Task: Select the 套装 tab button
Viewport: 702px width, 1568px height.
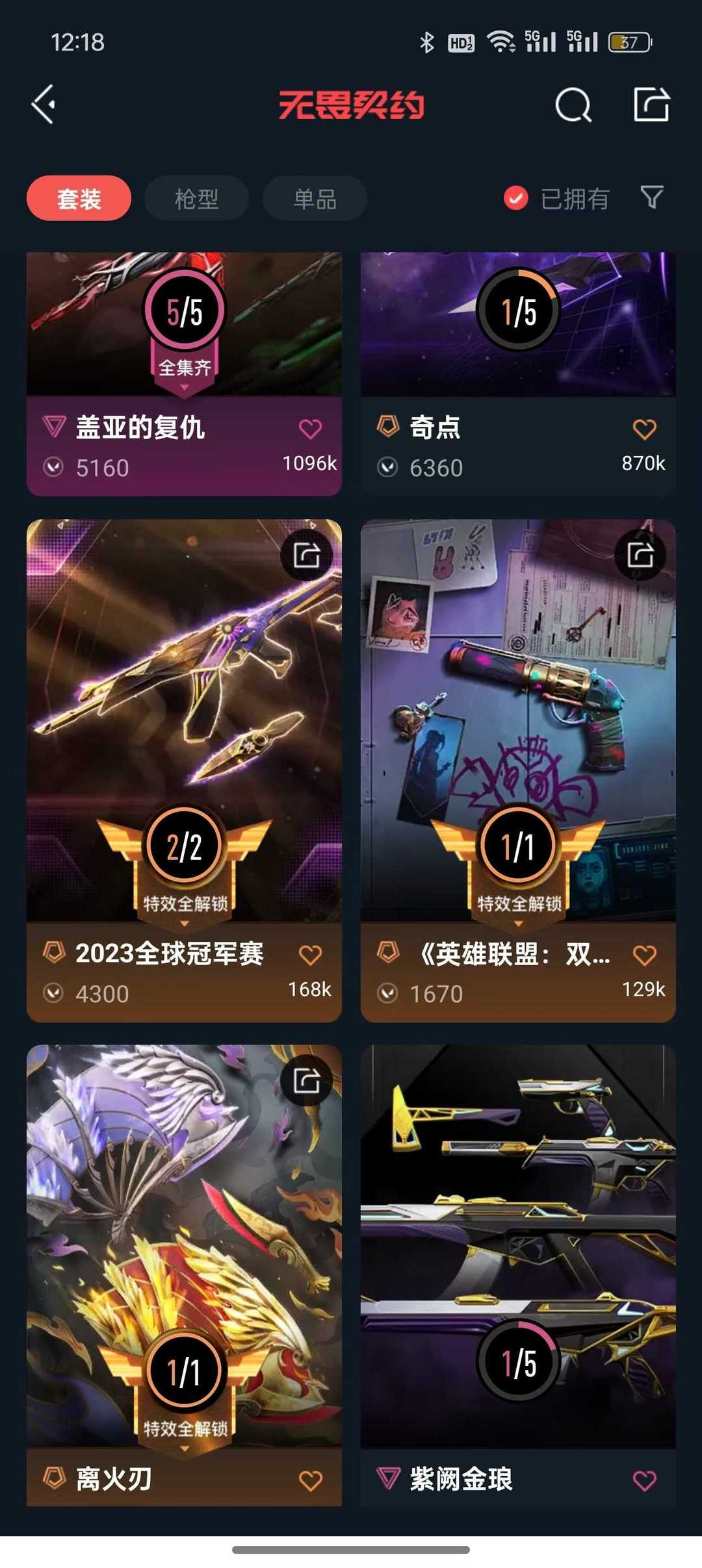Action: pos(78,198)
